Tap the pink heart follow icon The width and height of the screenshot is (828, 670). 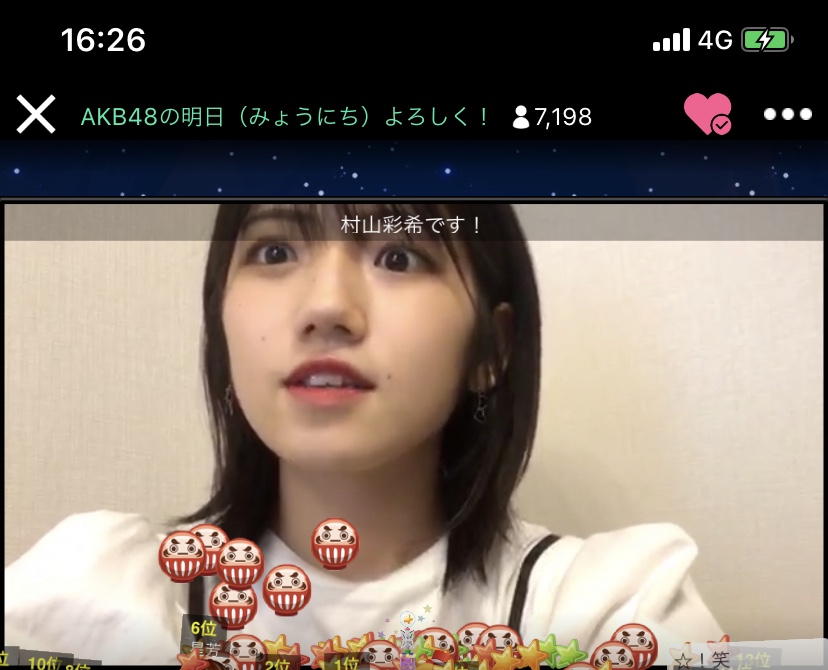click(x=707, y=115)
